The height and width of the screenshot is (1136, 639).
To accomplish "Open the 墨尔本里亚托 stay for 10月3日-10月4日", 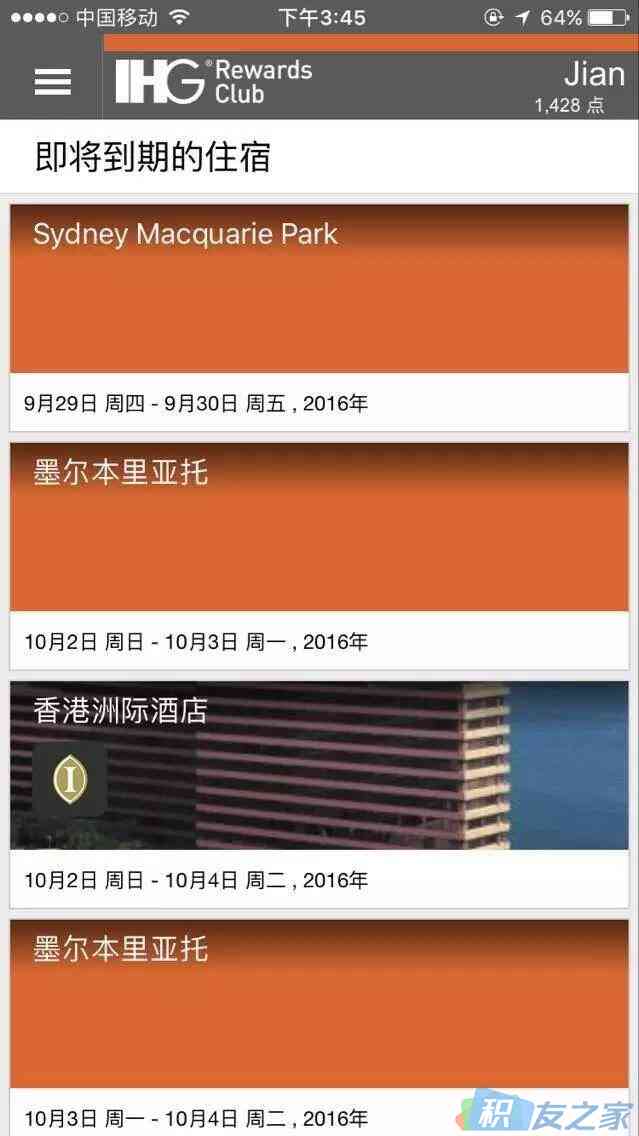I will [x=319, y=1020].
